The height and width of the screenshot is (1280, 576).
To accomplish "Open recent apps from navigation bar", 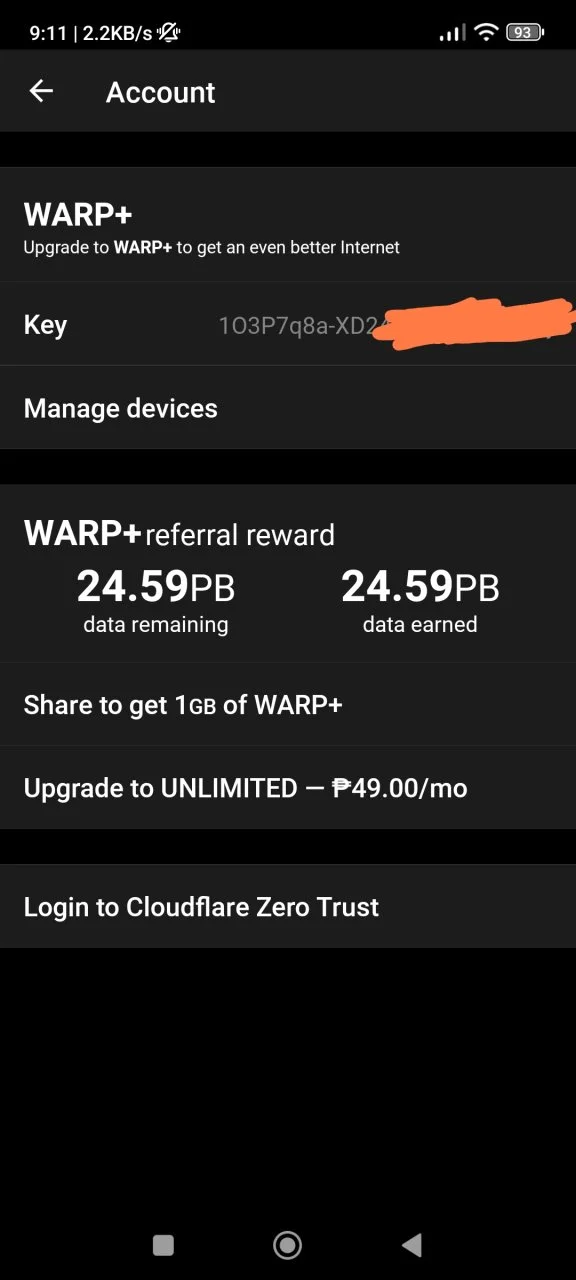I will point(163,1244).
